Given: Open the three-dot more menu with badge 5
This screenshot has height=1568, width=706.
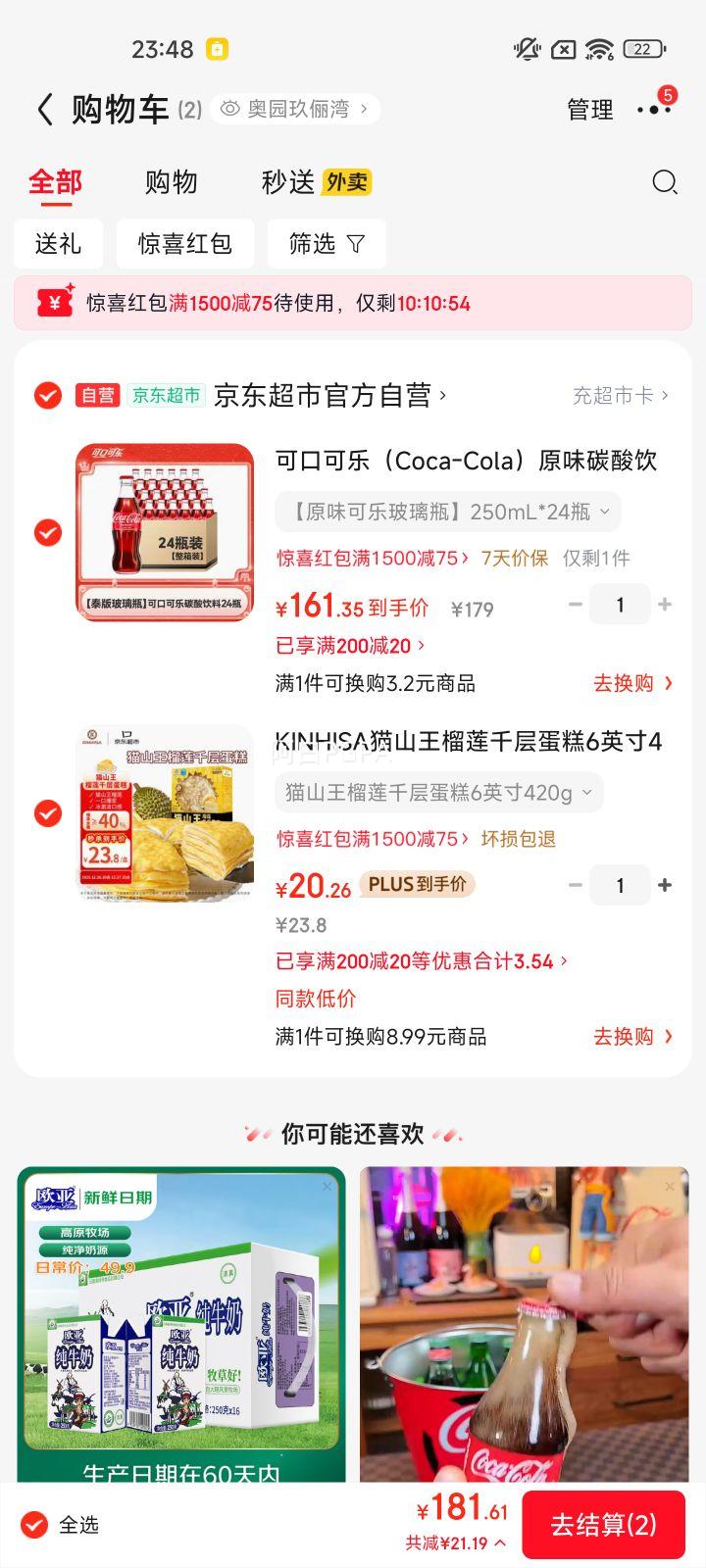Looking at the screenshot, I should coord(651,111).
